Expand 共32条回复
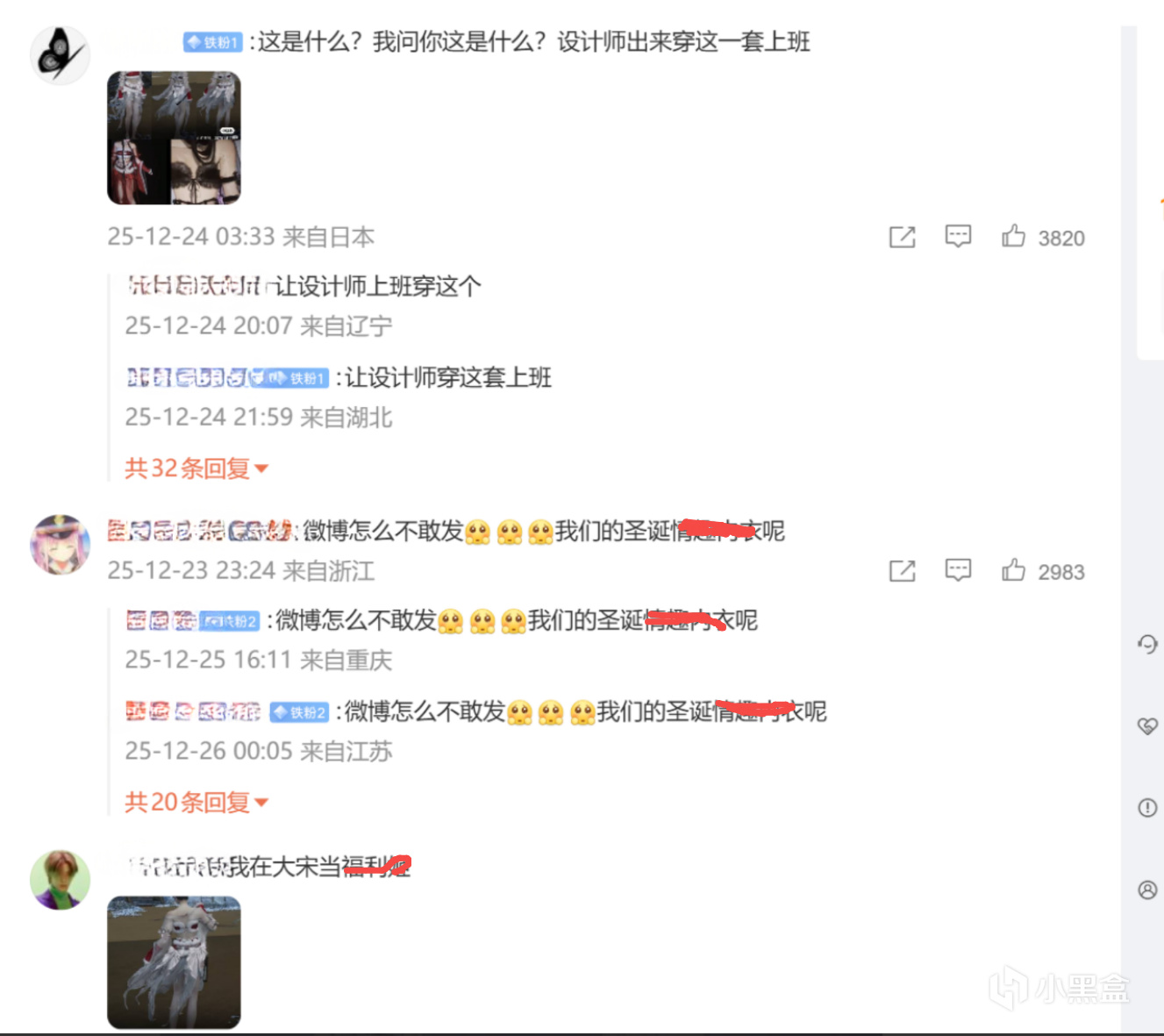 (x=196, y=468)
